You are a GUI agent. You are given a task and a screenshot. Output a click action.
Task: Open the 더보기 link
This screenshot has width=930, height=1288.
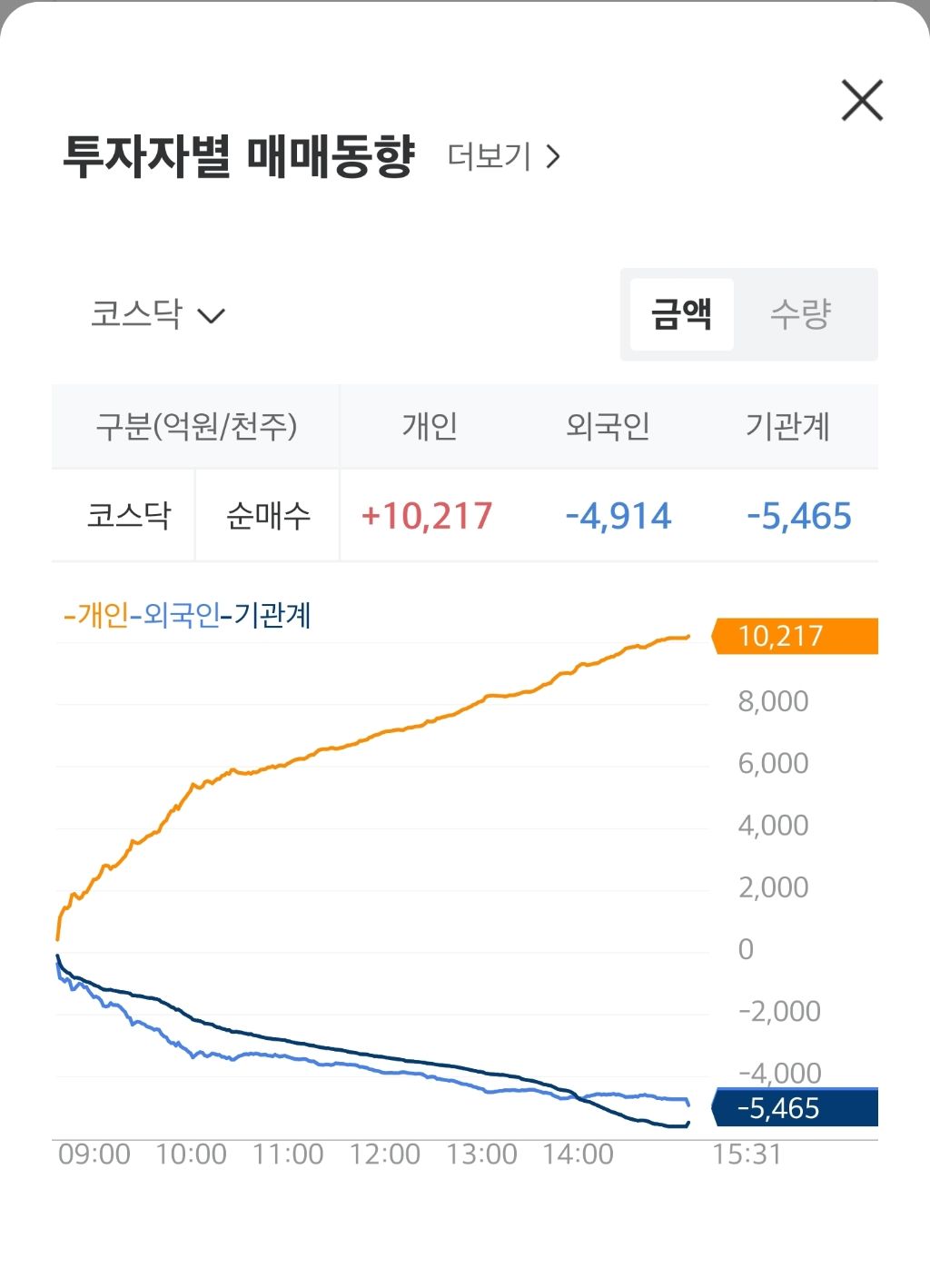click(x=504, y=156)
